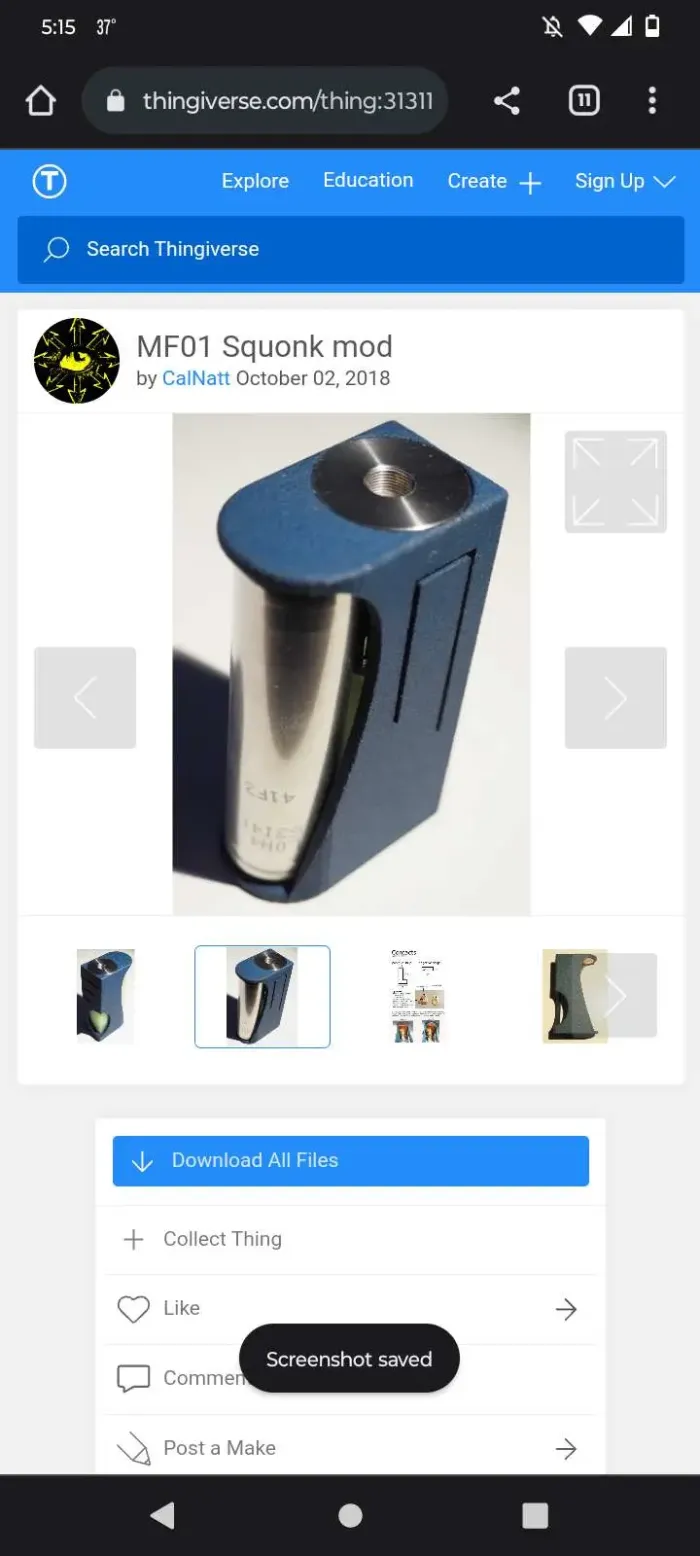Open the Explore menu

[255, 181]
